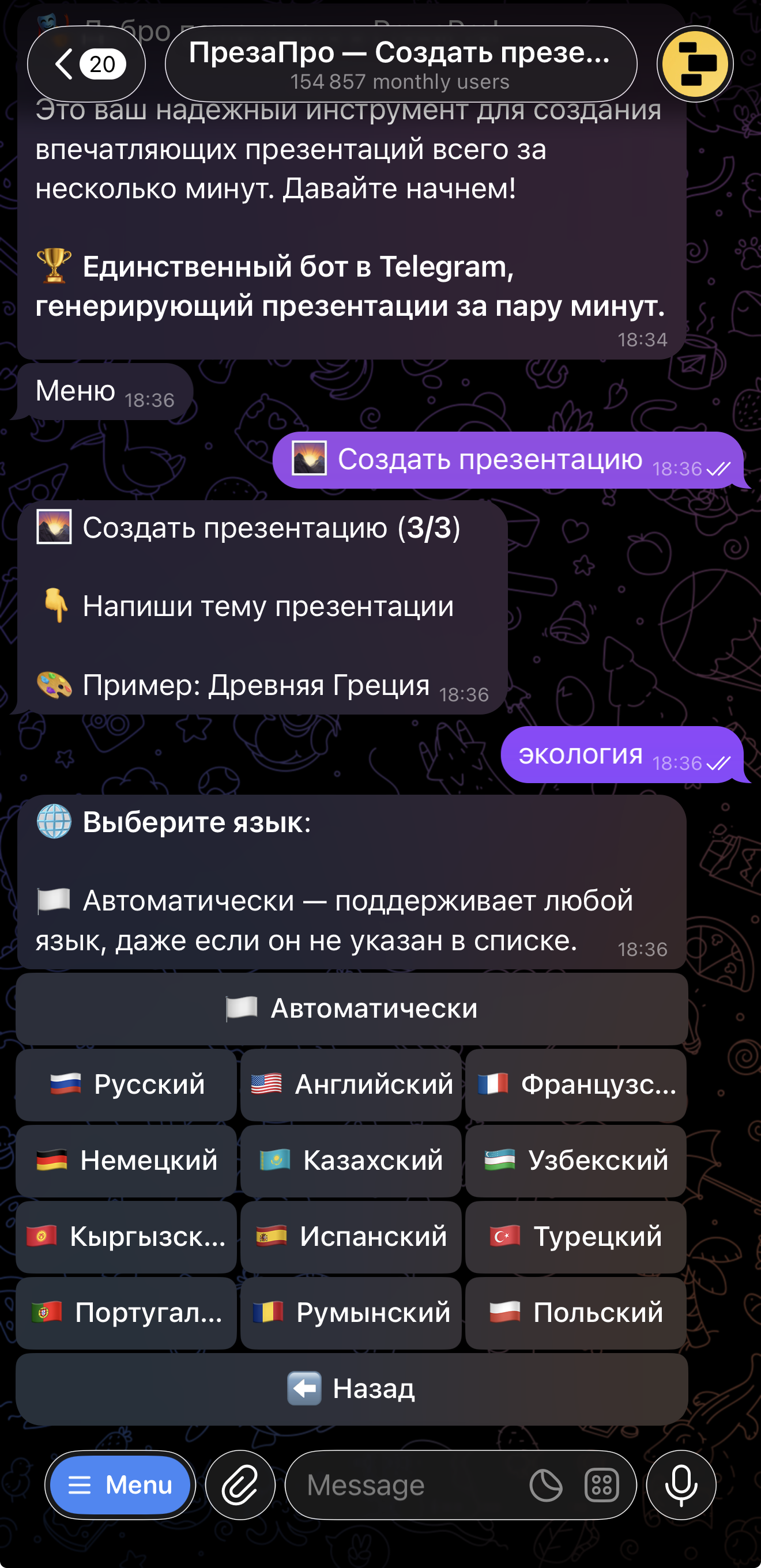Open the bot's profile avatar
This screenshot has width=761, height=1568.
[x=699, y=64]
